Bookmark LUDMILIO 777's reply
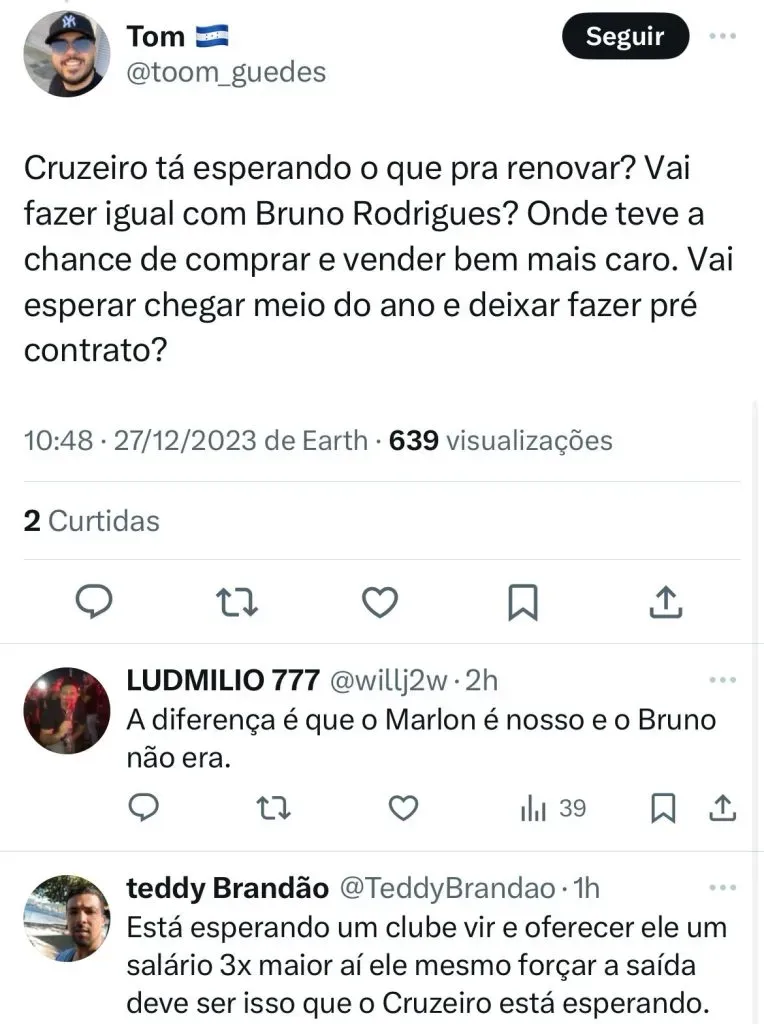764x1024 pixels. pos(663,808)
